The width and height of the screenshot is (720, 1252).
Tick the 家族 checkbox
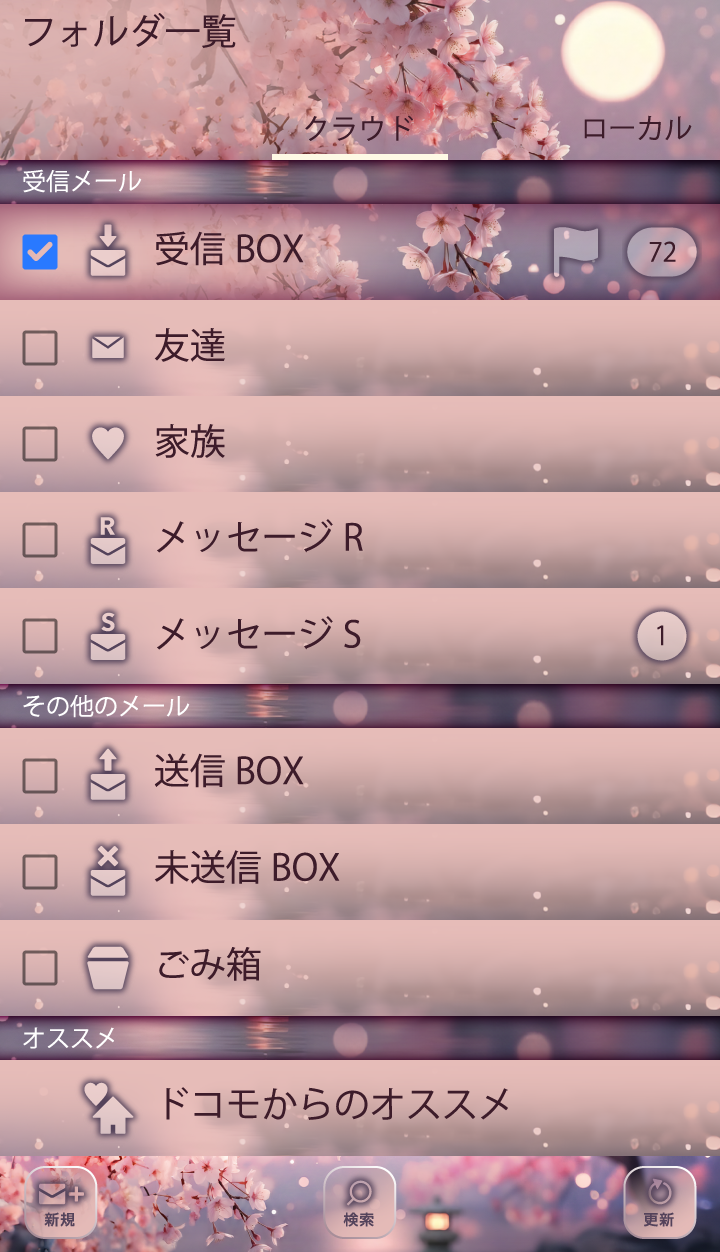40,444
